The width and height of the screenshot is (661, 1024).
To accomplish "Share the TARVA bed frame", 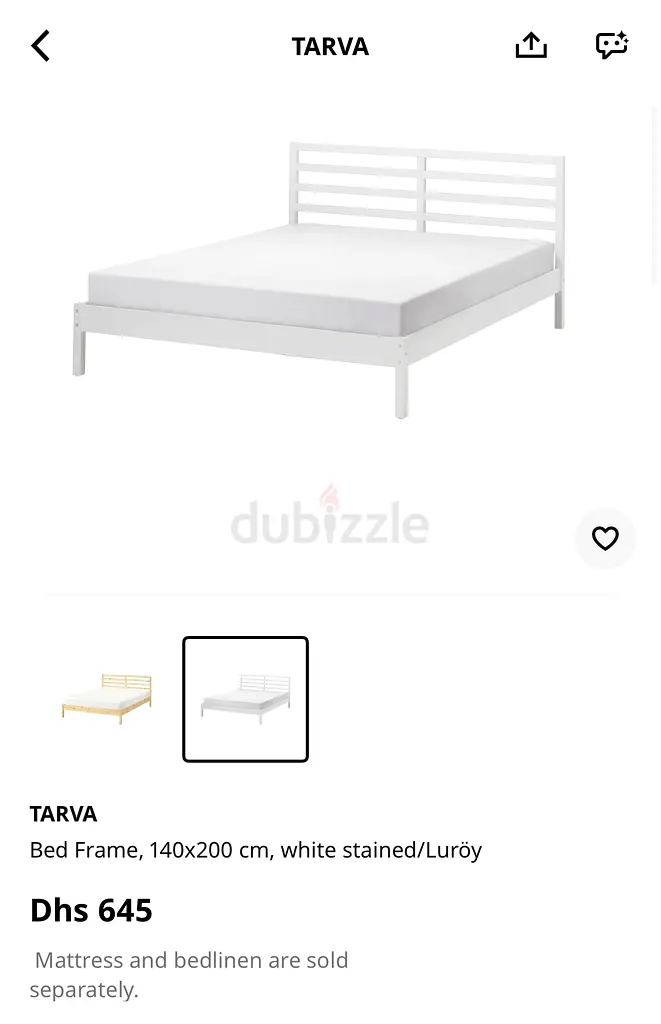I will pyautogui.click(x=531, y=45).
